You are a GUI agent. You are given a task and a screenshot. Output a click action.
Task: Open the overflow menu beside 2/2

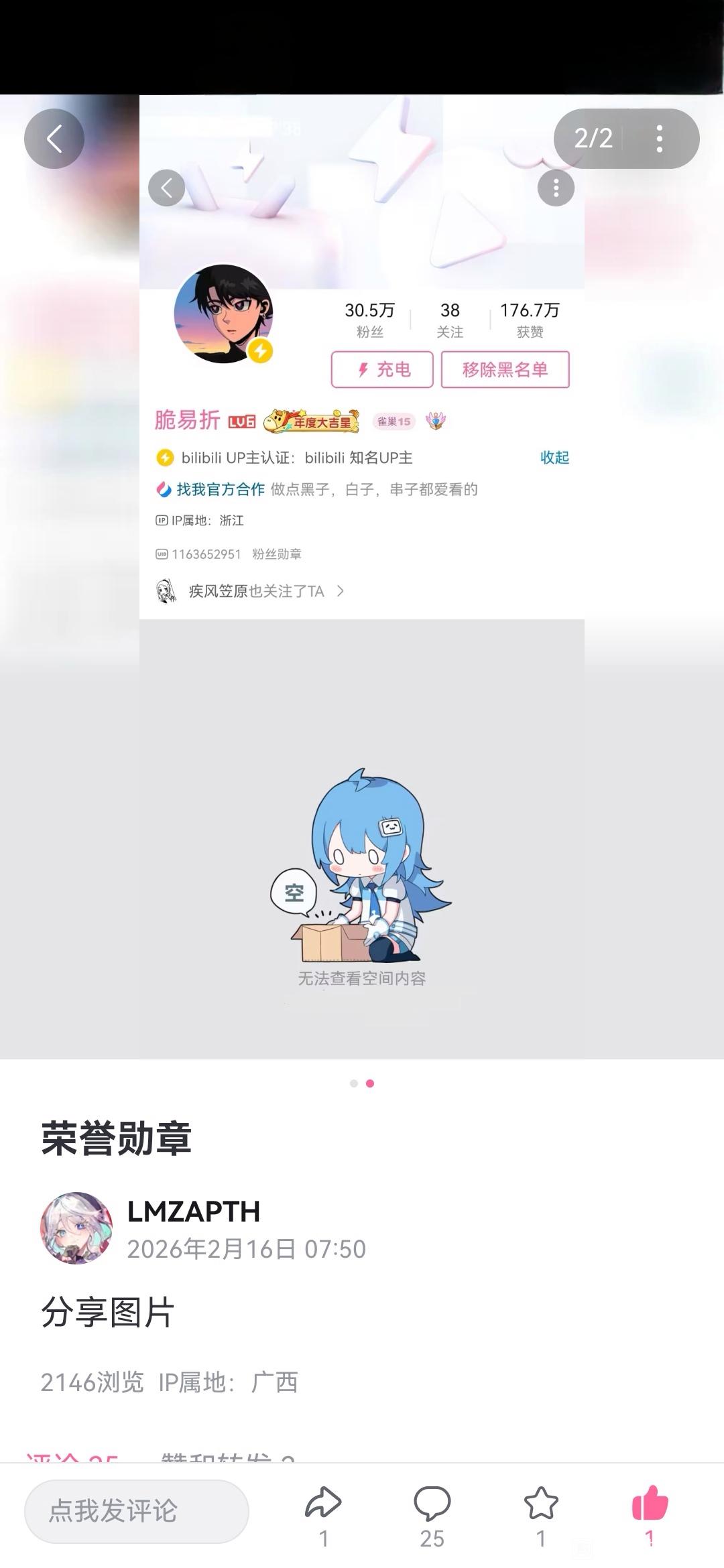tap(660, 139)
